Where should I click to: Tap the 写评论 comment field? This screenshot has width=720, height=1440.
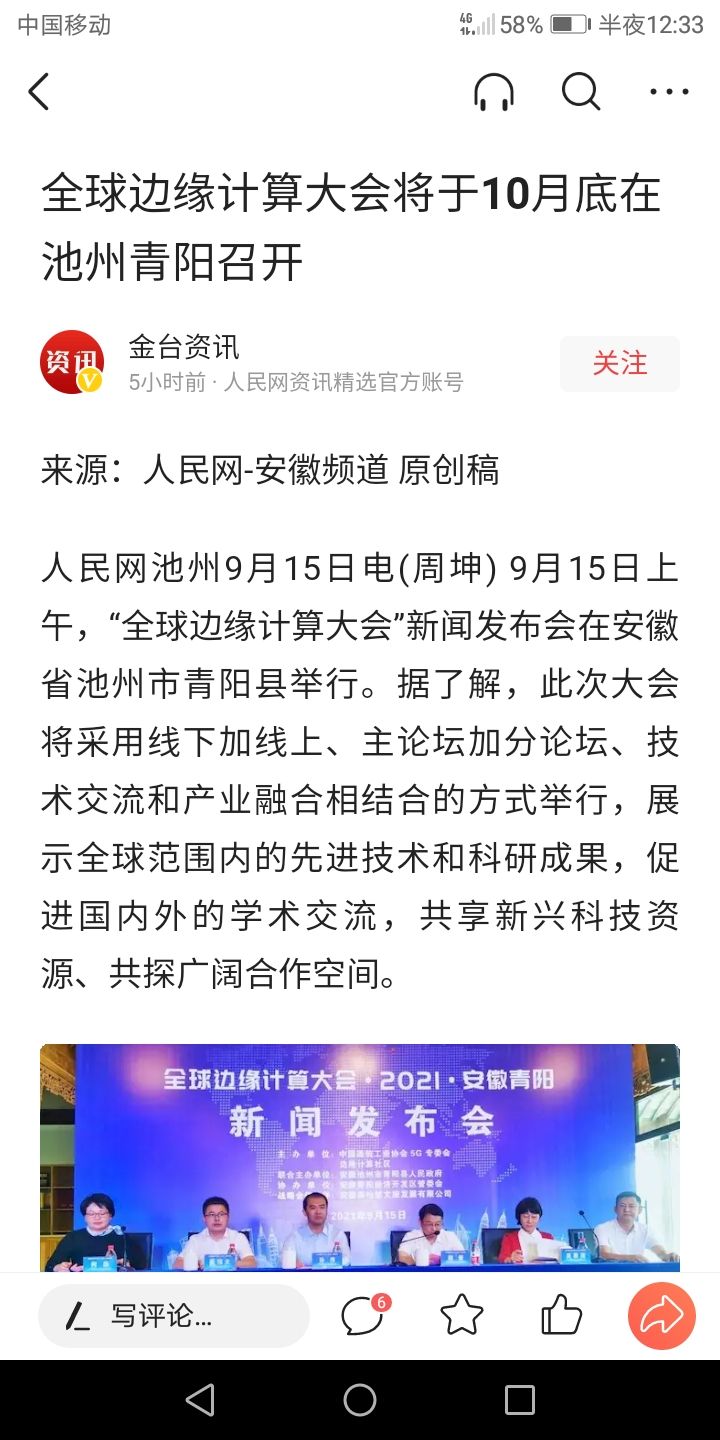tap(174, 1316)
